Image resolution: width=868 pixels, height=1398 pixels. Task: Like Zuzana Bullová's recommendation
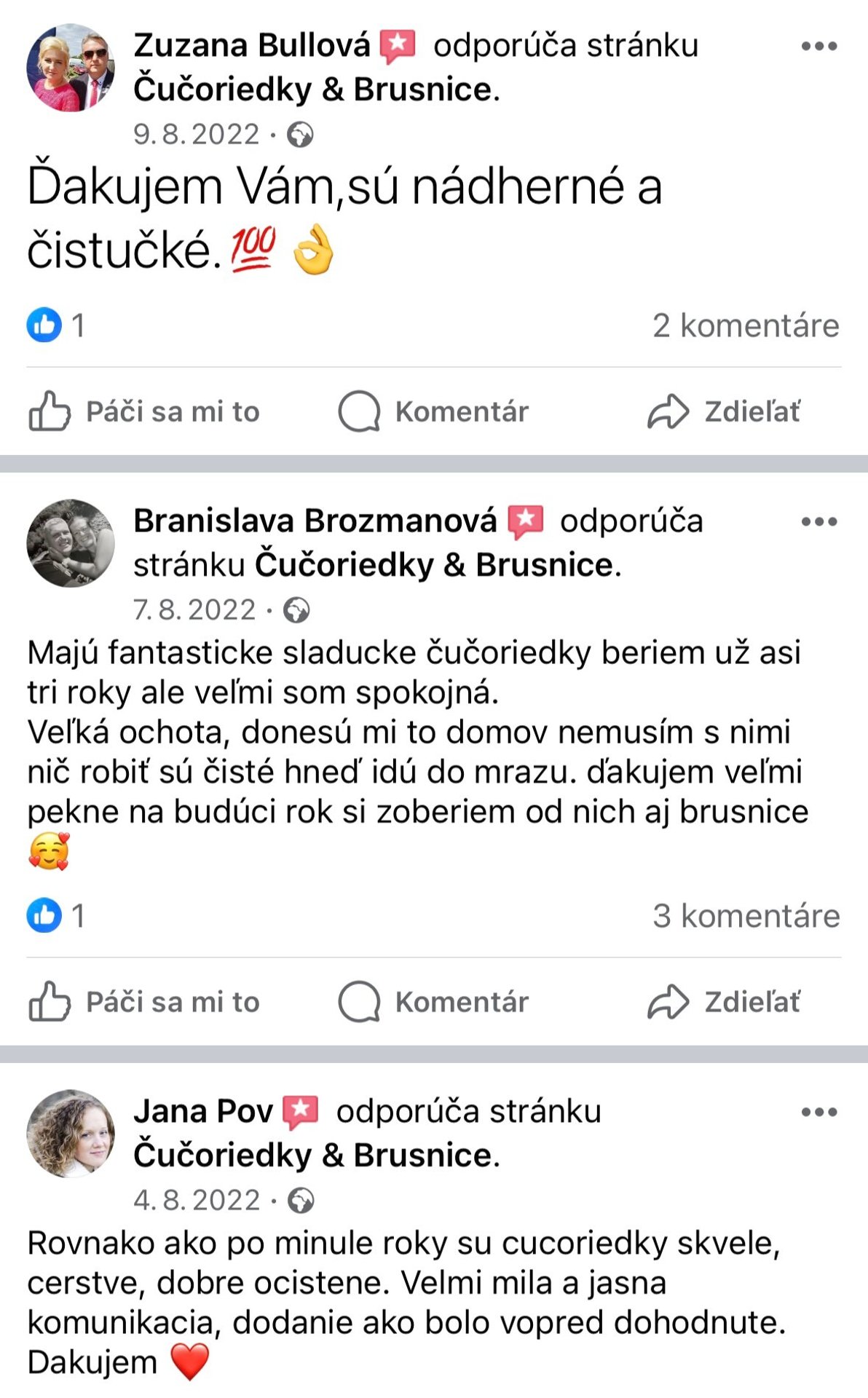pyautogui.click(x=144, y=411)
